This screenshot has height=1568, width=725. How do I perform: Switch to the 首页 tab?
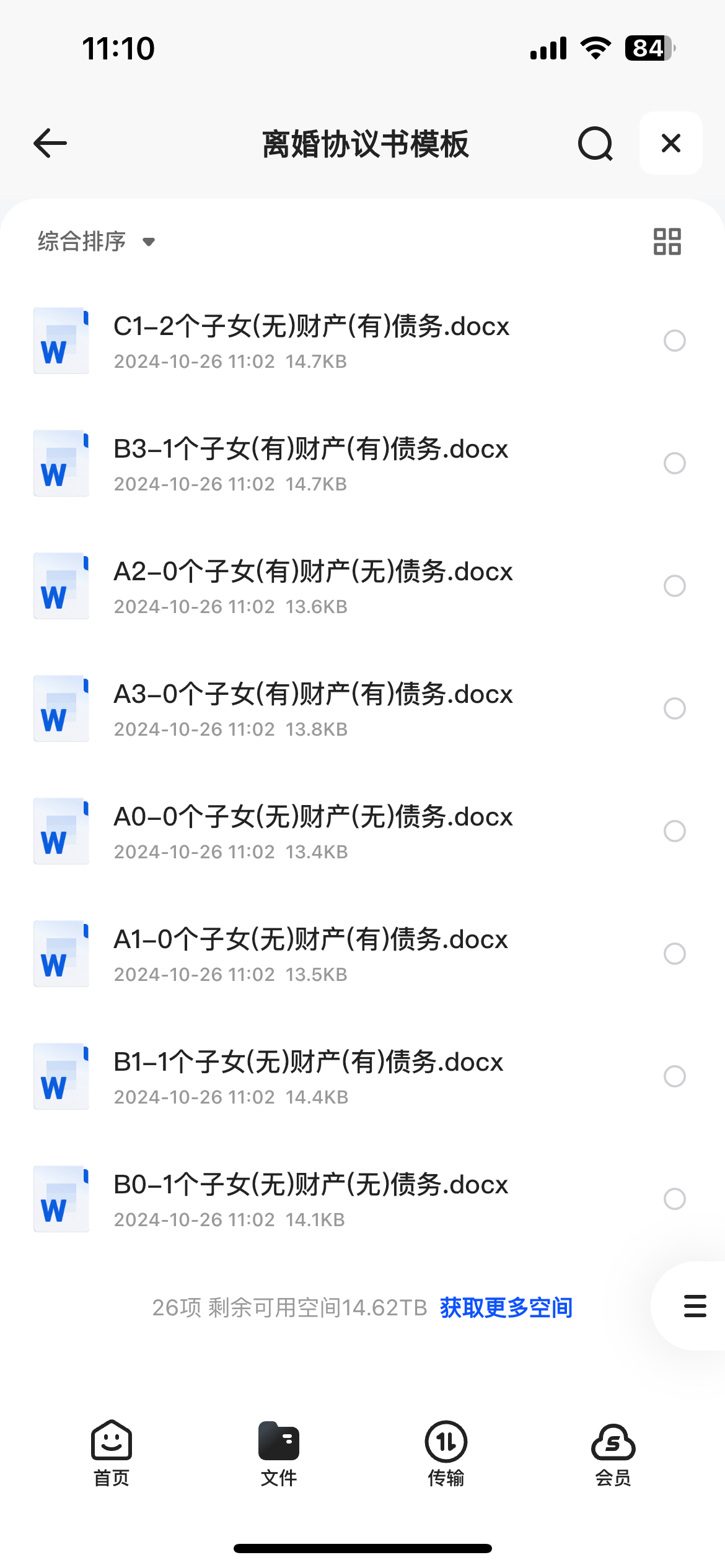click(x=112, y=1453)
